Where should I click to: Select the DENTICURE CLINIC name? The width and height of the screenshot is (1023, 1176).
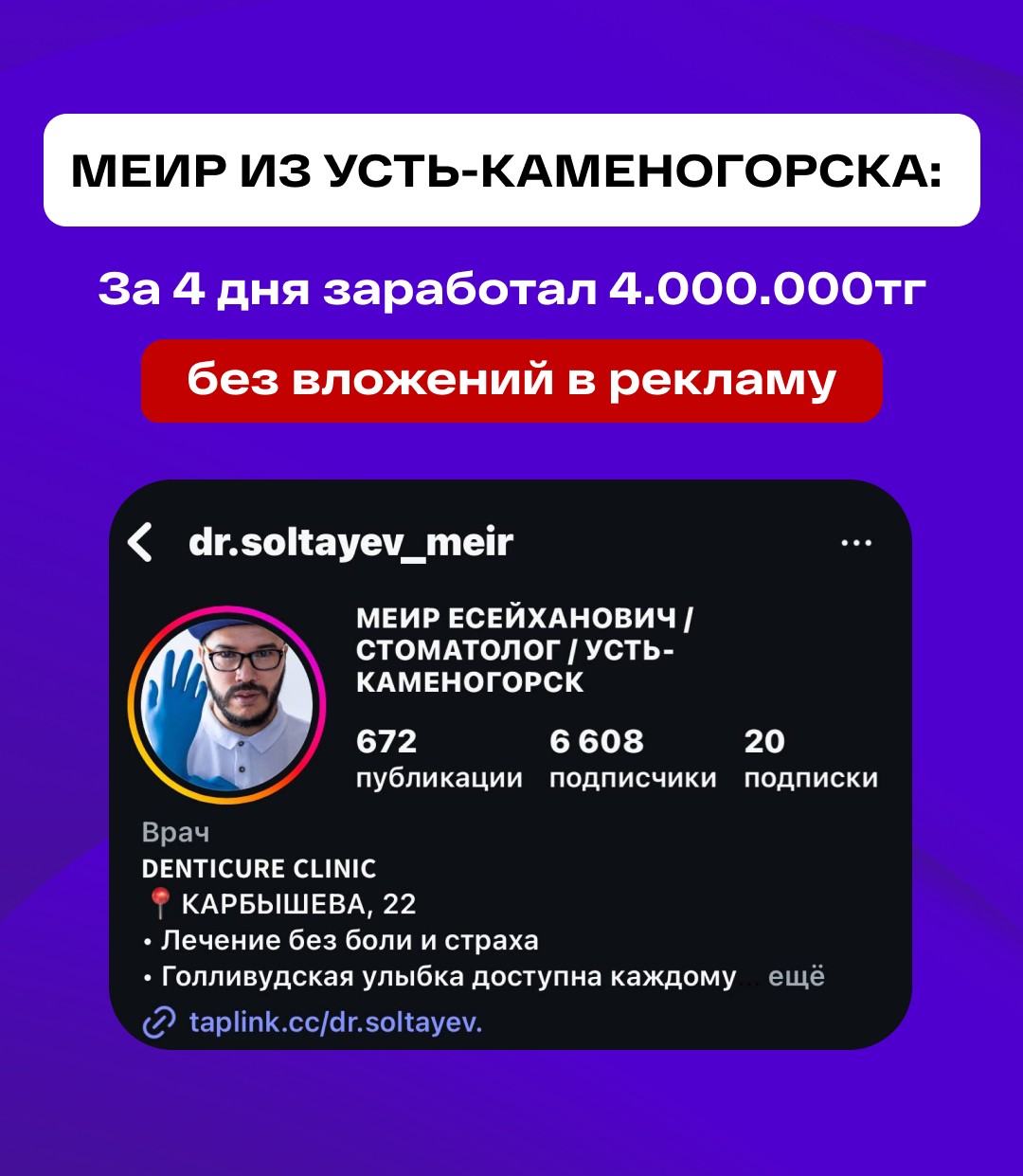(259, 869)
